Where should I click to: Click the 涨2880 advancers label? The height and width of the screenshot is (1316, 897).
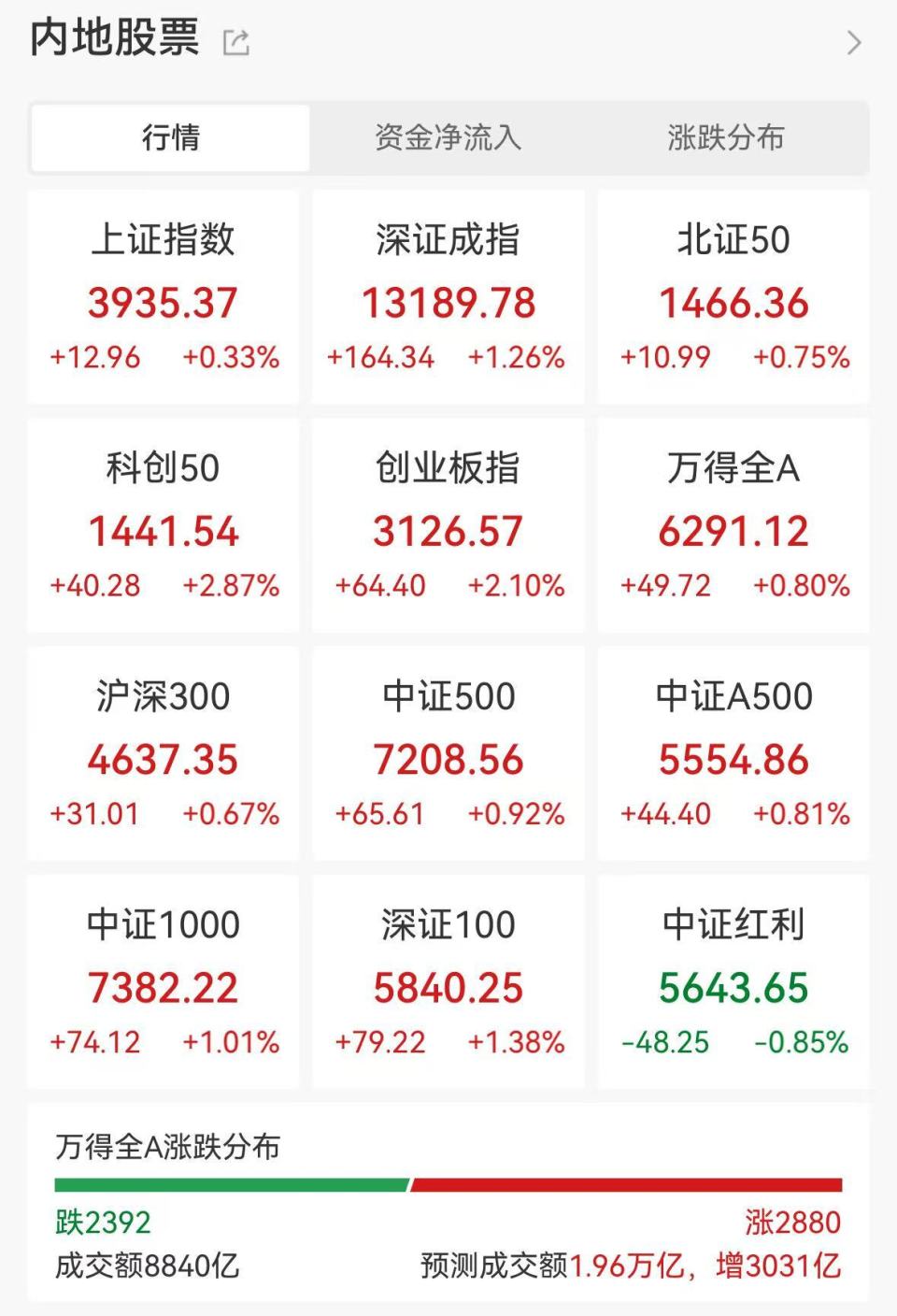[795, 1222]
